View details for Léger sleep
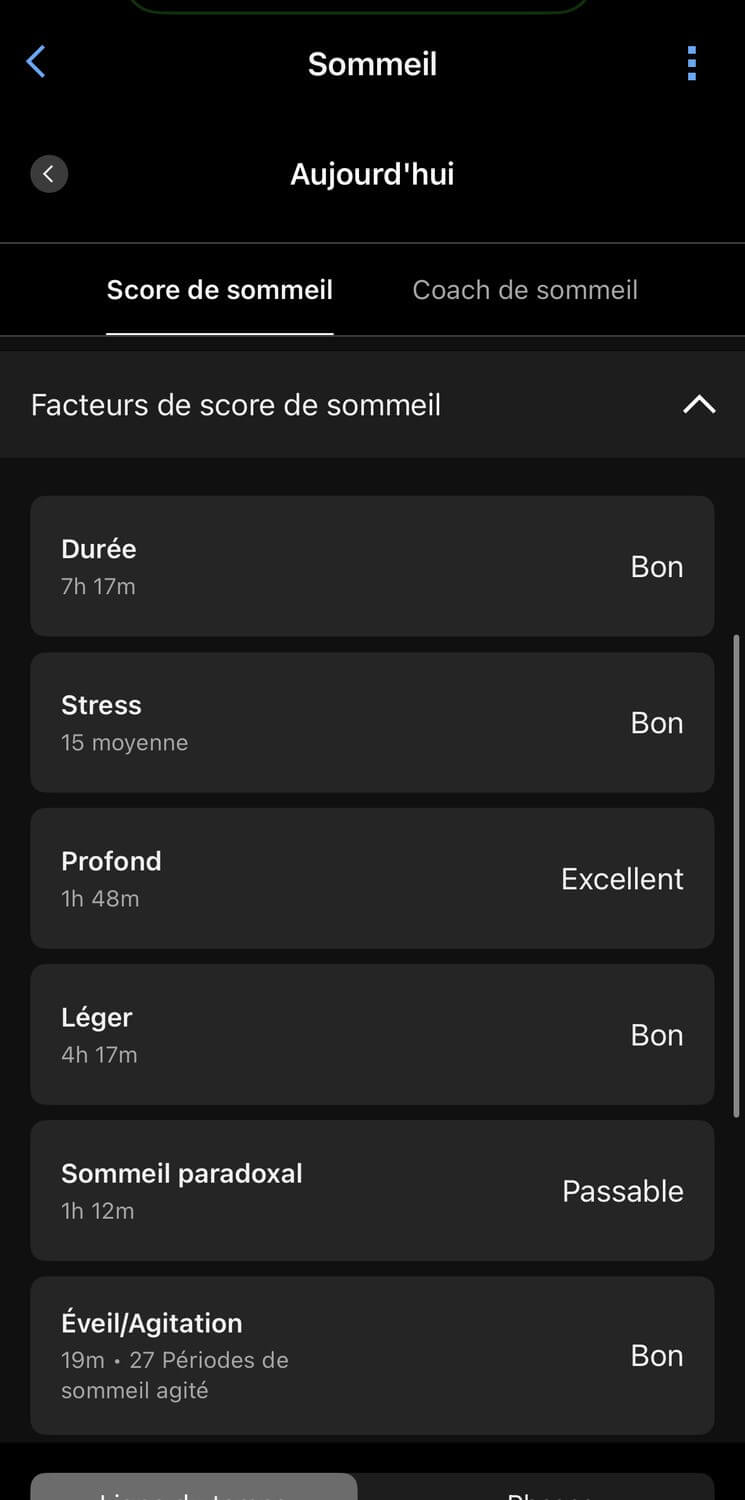Image resolution: width=745 pixels, height=1500 pixels. [x=372, y=1034]
